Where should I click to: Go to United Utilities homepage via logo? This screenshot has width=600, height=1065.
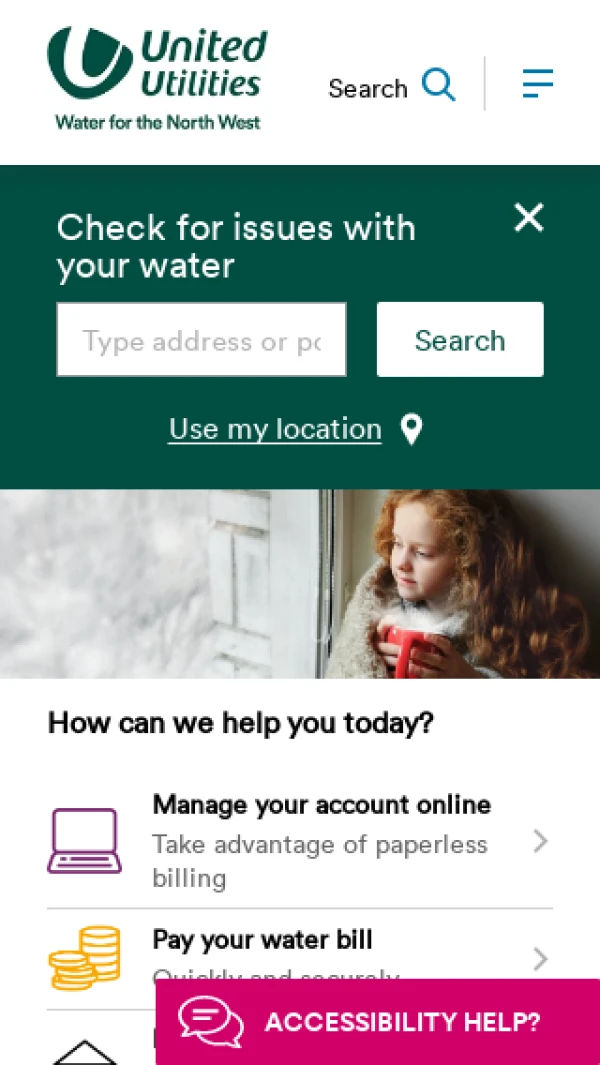(x=158, y=79)
